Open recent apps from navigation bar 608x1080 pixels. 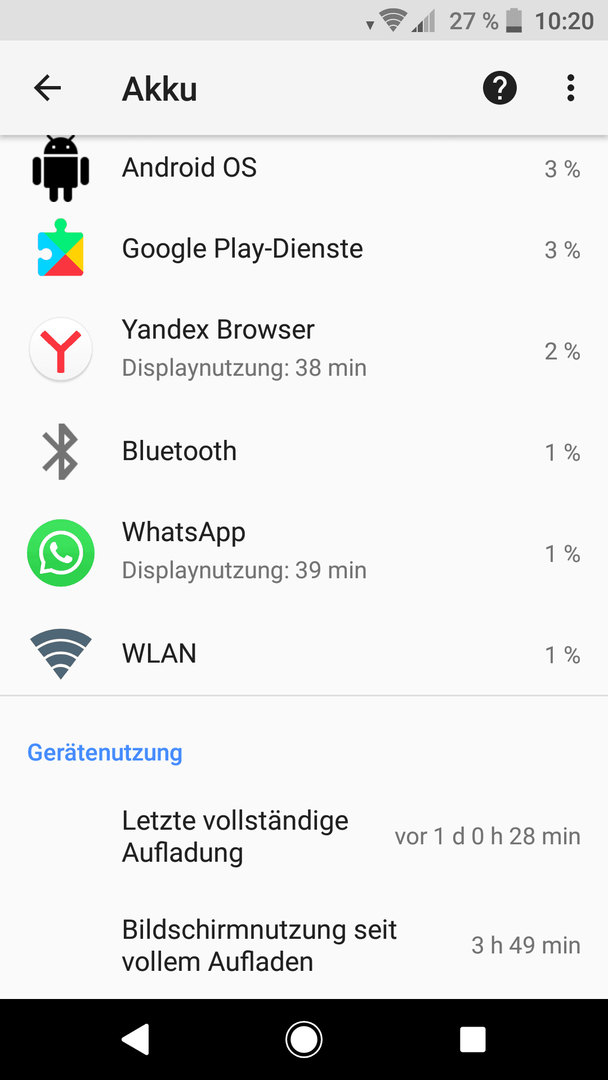coord(472,1039)
